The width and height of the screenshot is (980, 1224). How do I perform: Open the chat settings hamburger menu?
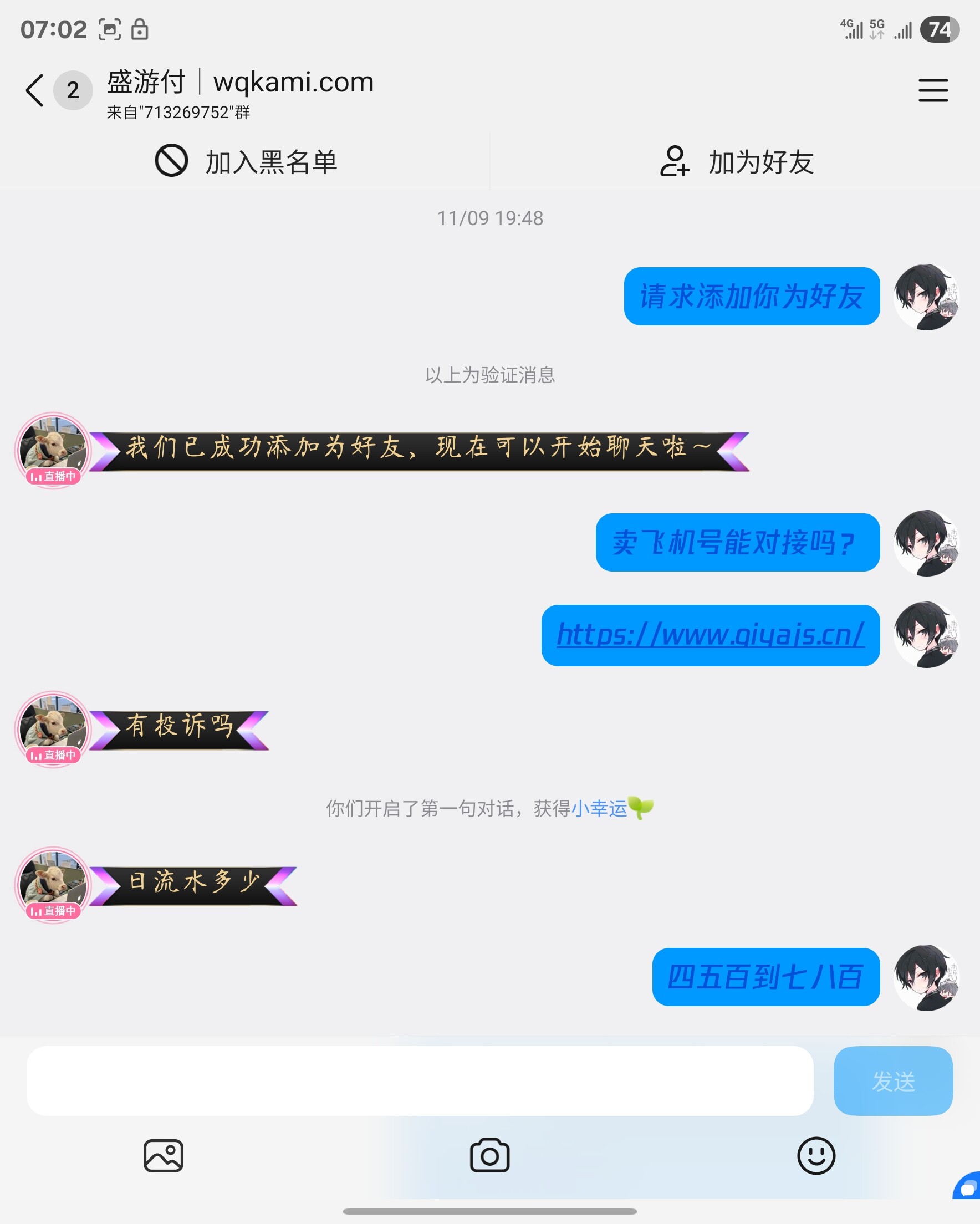click(933, 90)
